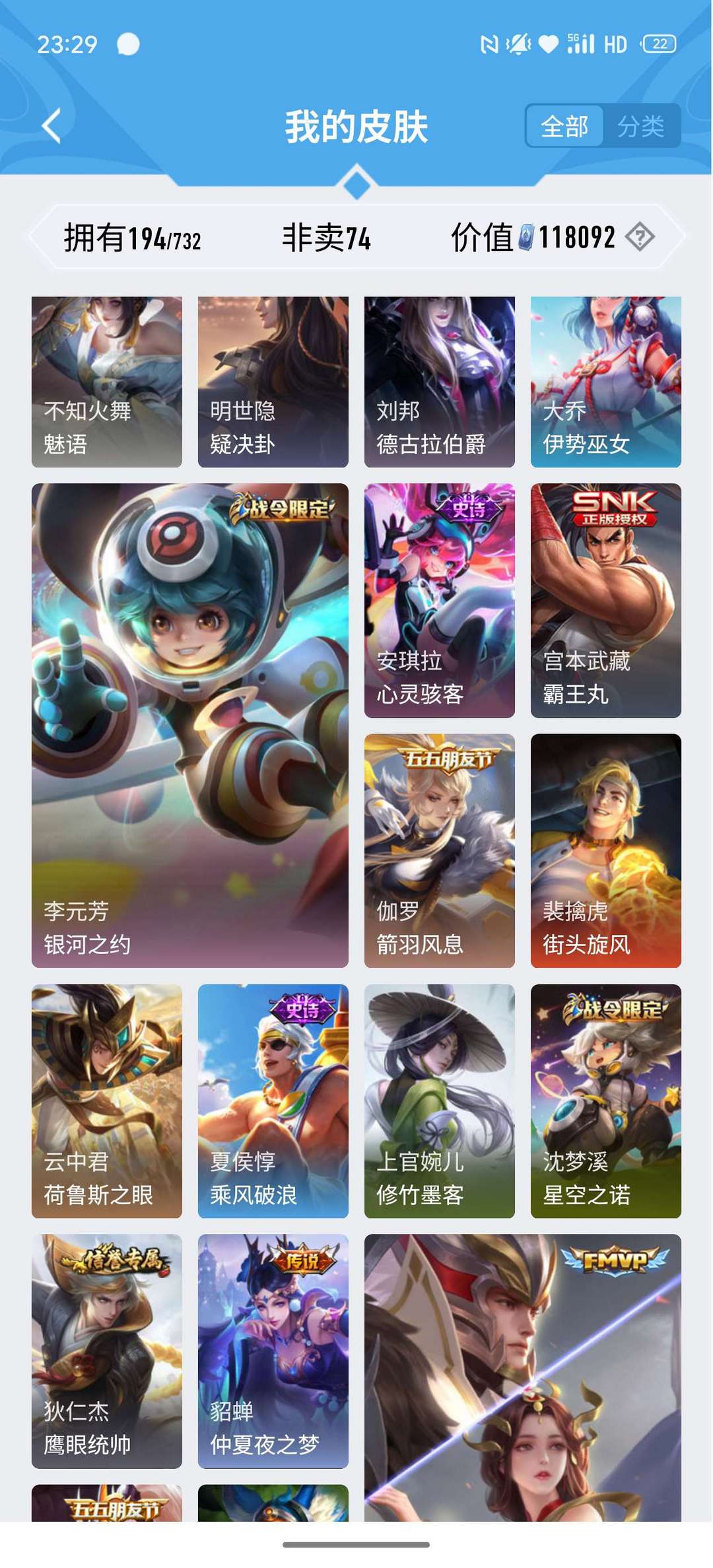View the 上官婉儿 修竹墨客 skin
Viewport: 713px width, 1568px height.
tap(440, 1101)
